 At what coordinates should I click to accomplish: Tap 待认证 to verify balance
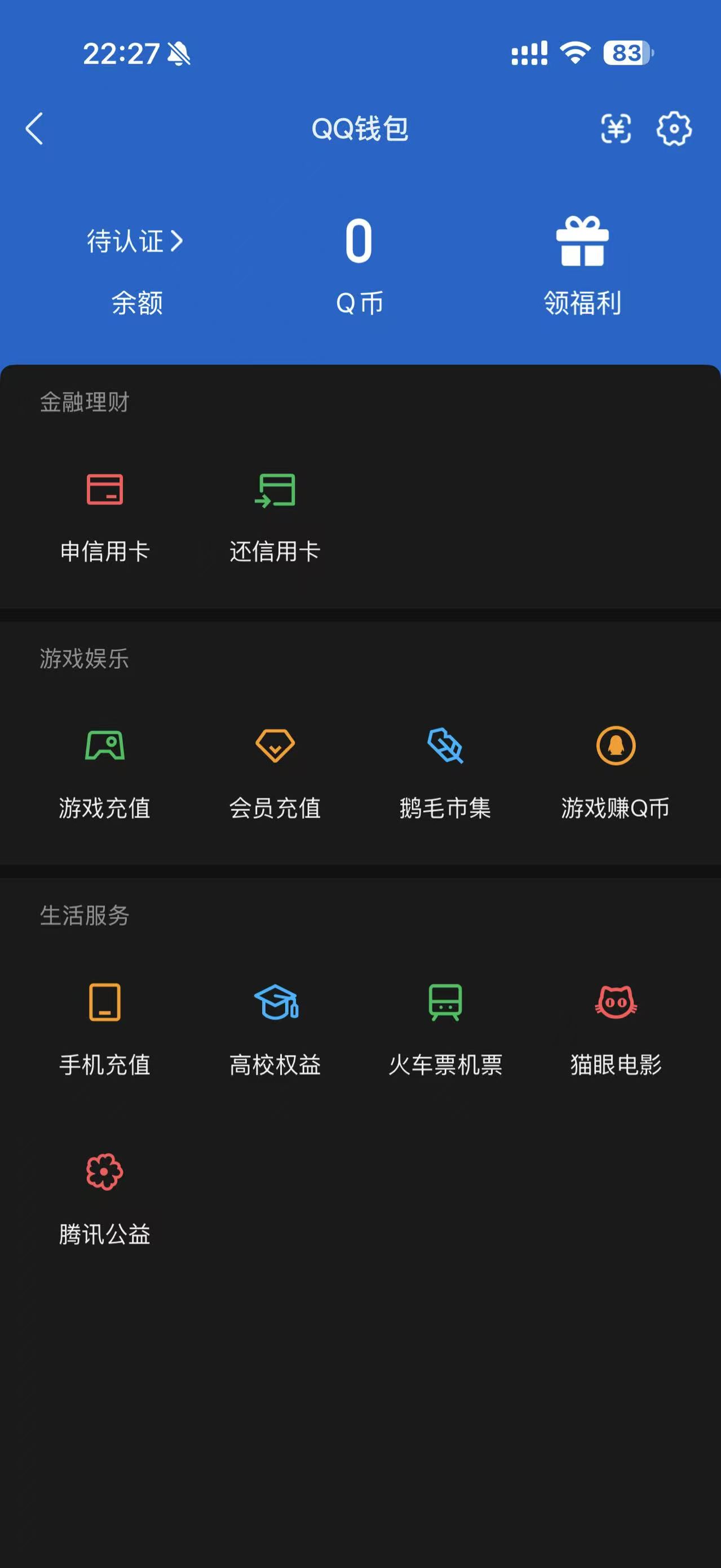135,241
